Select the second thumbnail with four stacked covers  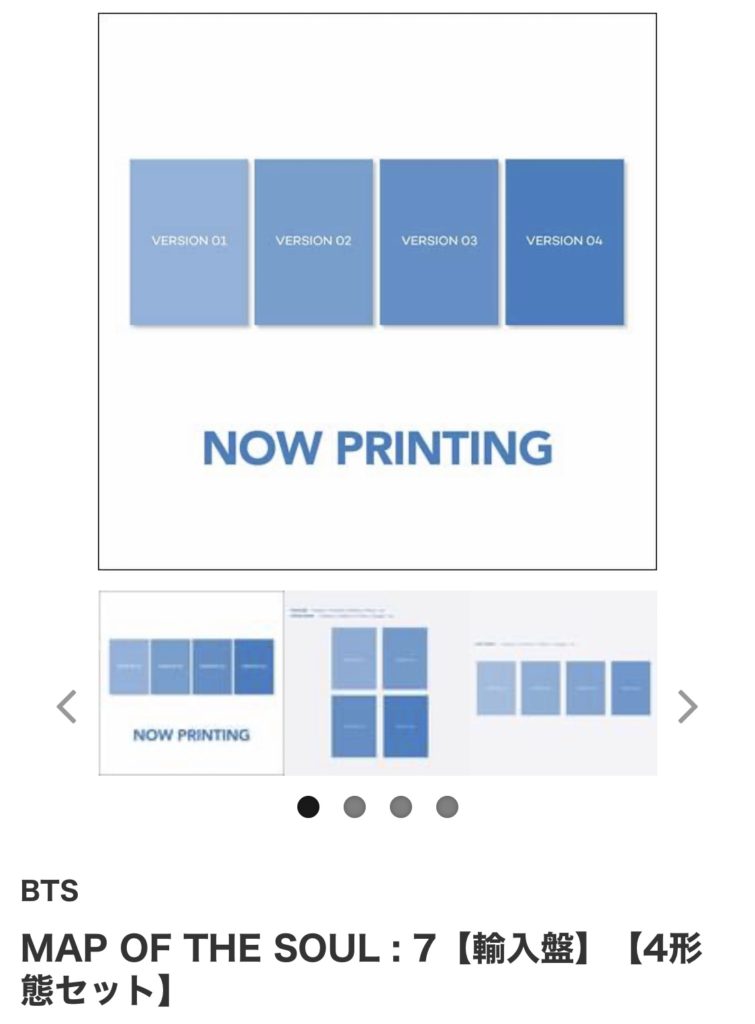(x=378, y=683)
